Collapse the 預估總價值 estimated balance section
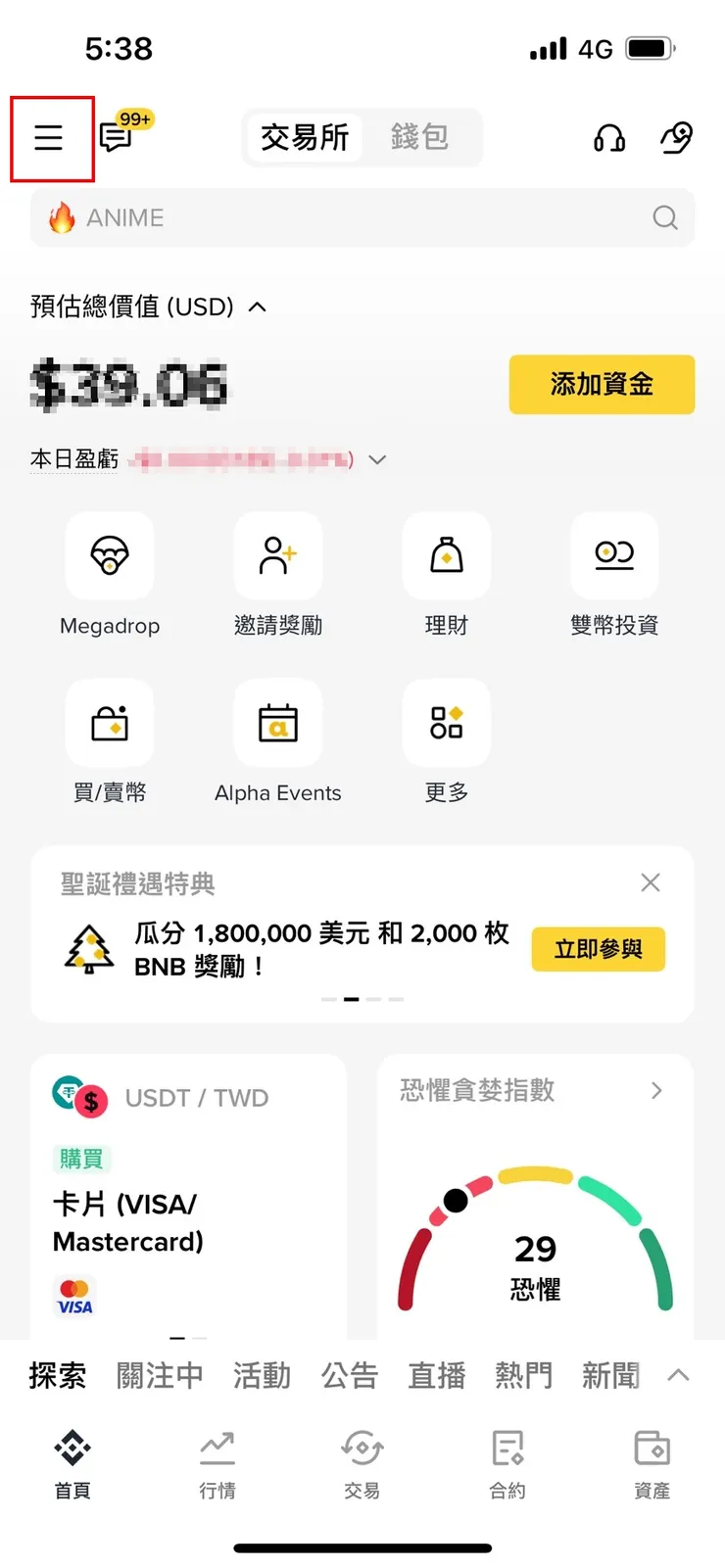Viewport: 725px width, 1568px height. (257, 307)
